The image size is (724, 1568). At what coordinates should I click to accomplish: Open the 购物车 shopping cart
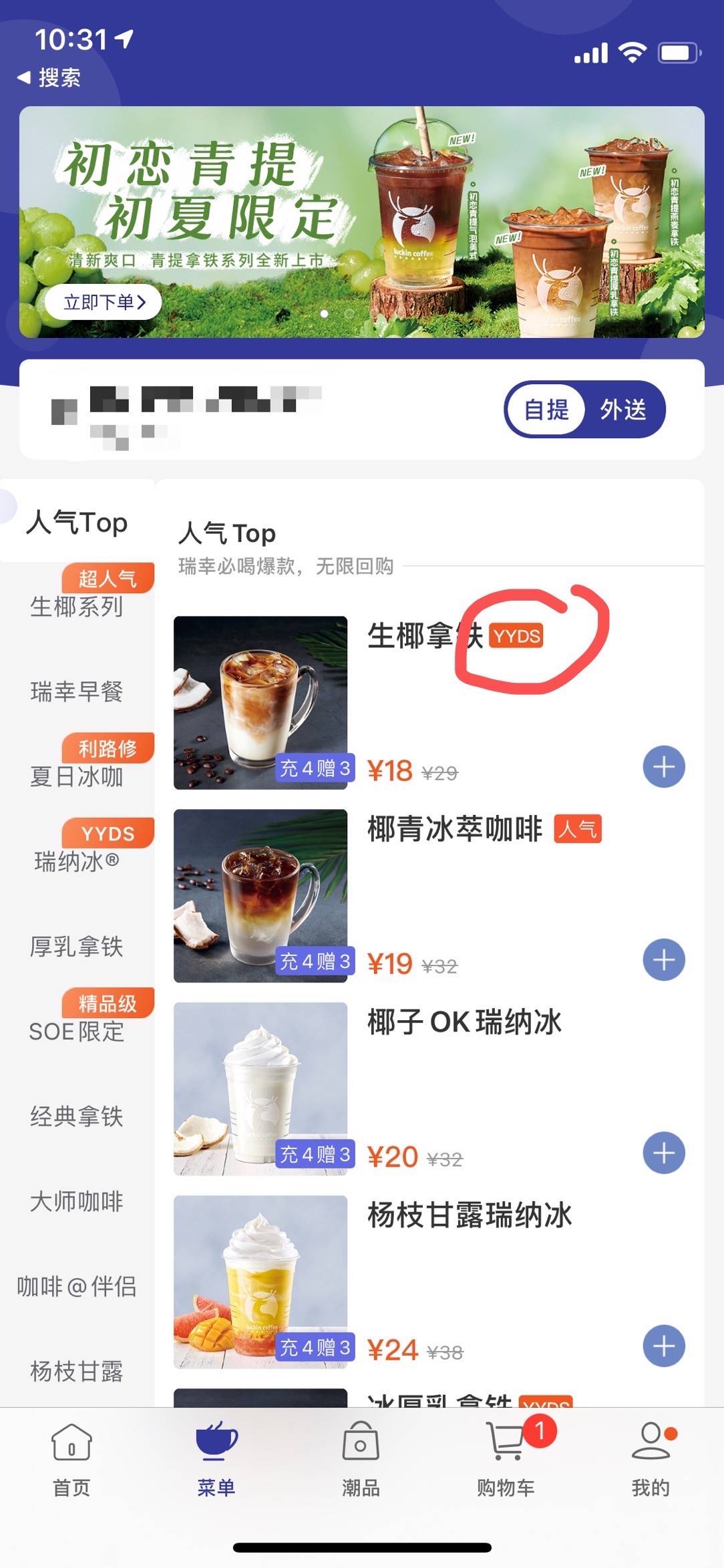pyautogui.click(x=506, y=1458)
